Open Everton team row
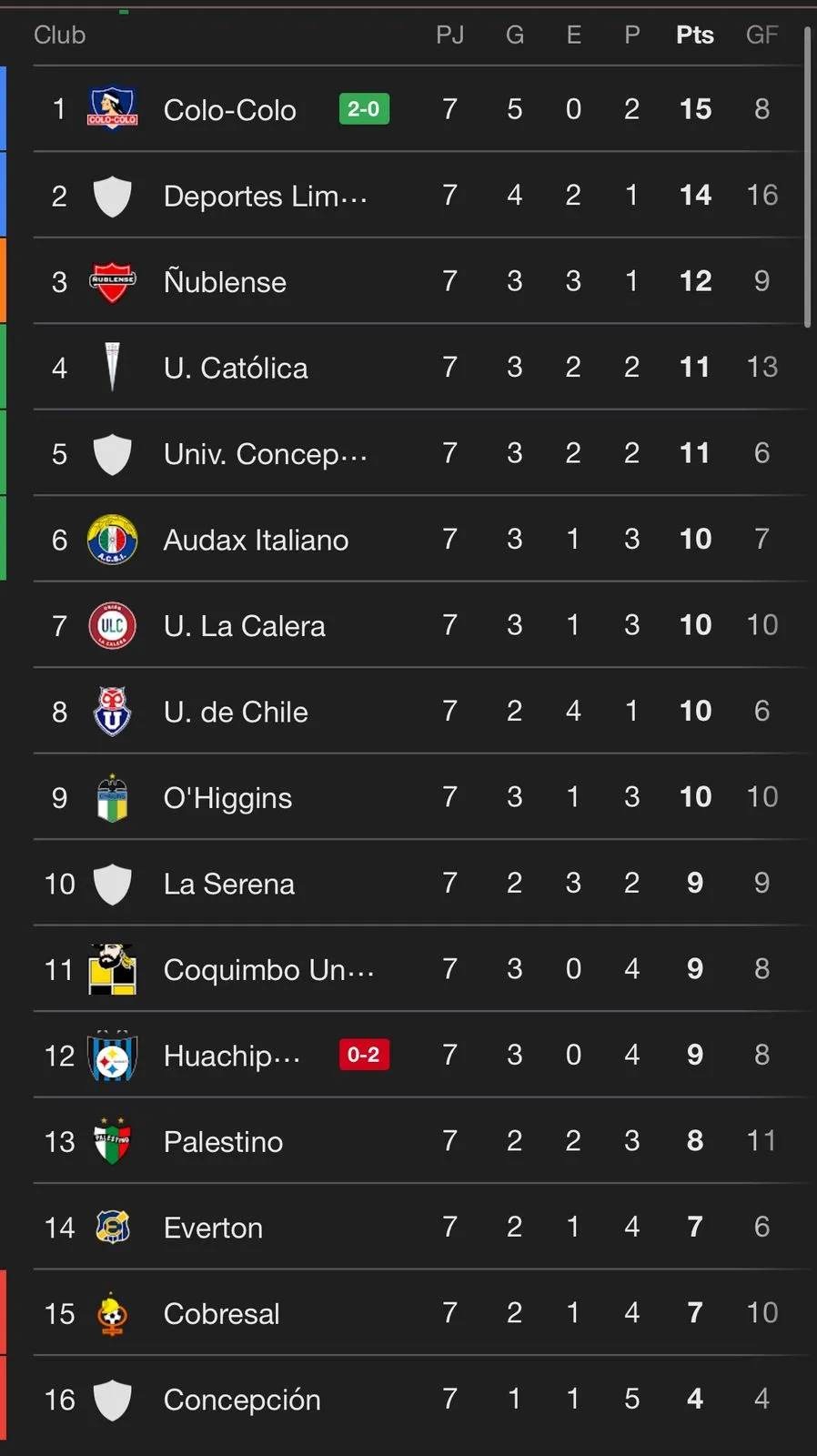 point(213,1228)
